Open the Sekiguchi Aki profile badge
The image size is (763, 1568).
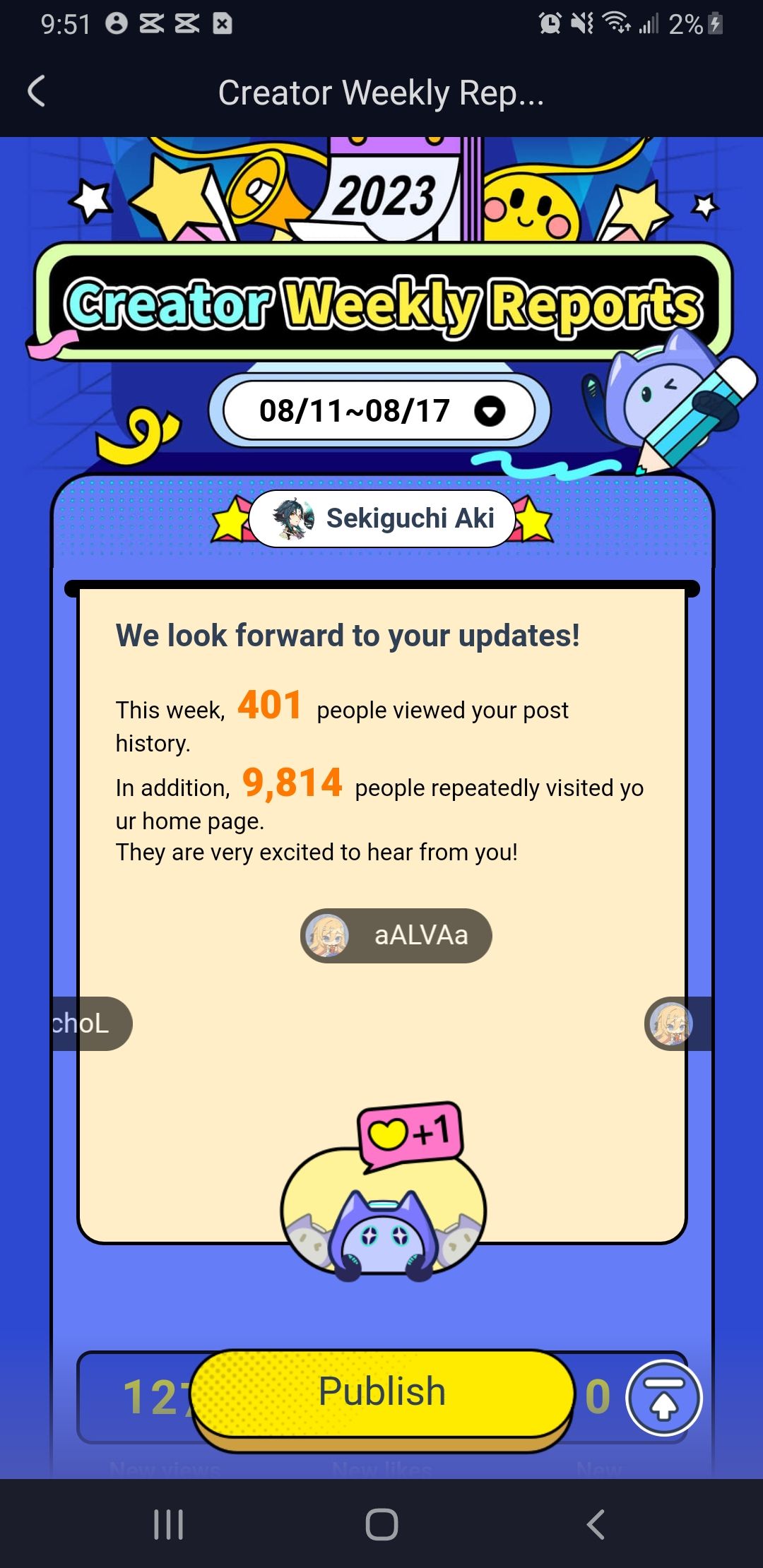pos(383,518)
